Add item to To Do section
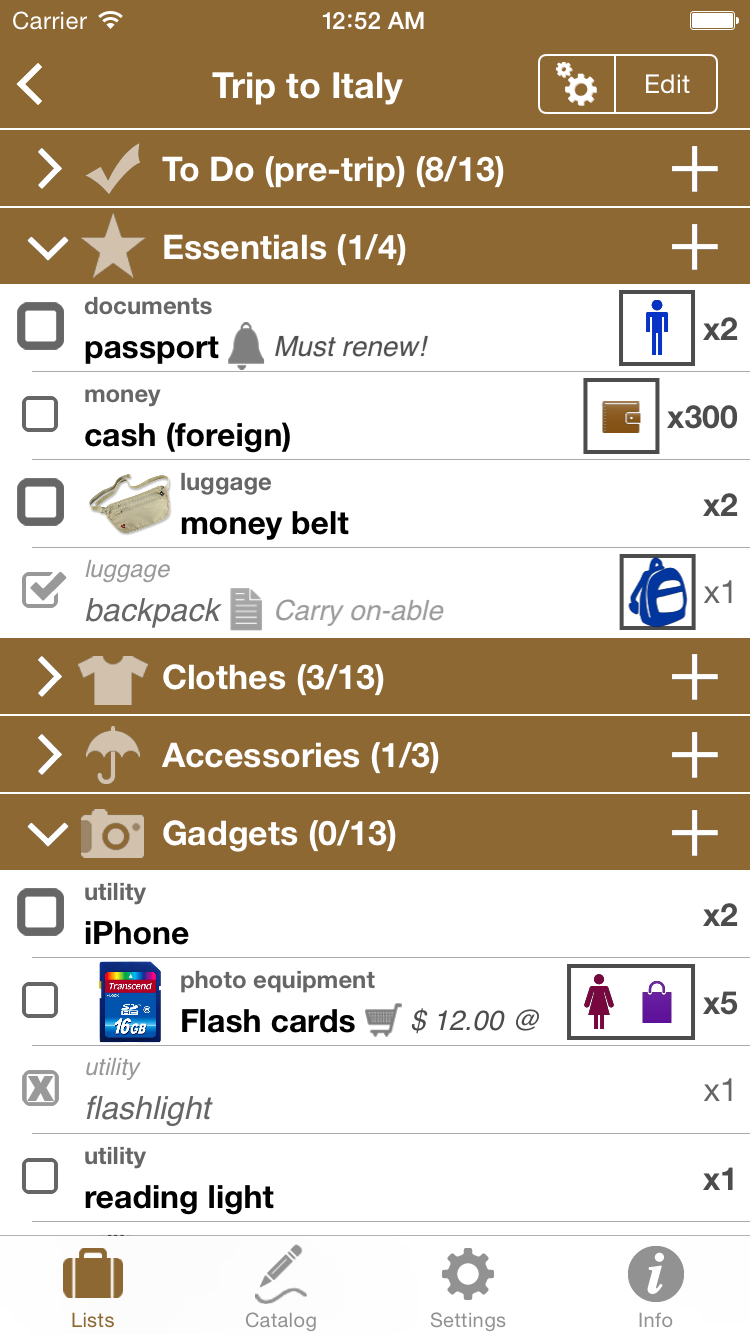Image resolution: width=750 pixels, height=1334 pixels. [x=694, y=170]
